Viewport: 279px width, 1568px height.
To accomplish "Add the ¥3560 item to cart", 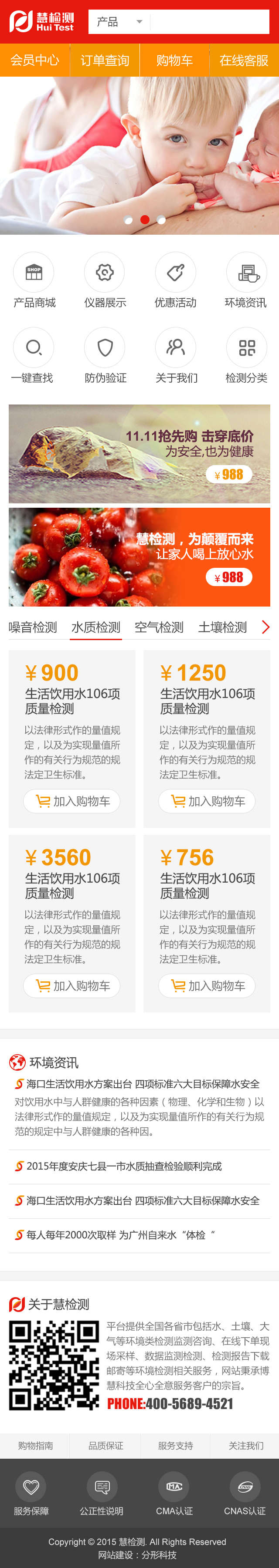I will [72, 985].
